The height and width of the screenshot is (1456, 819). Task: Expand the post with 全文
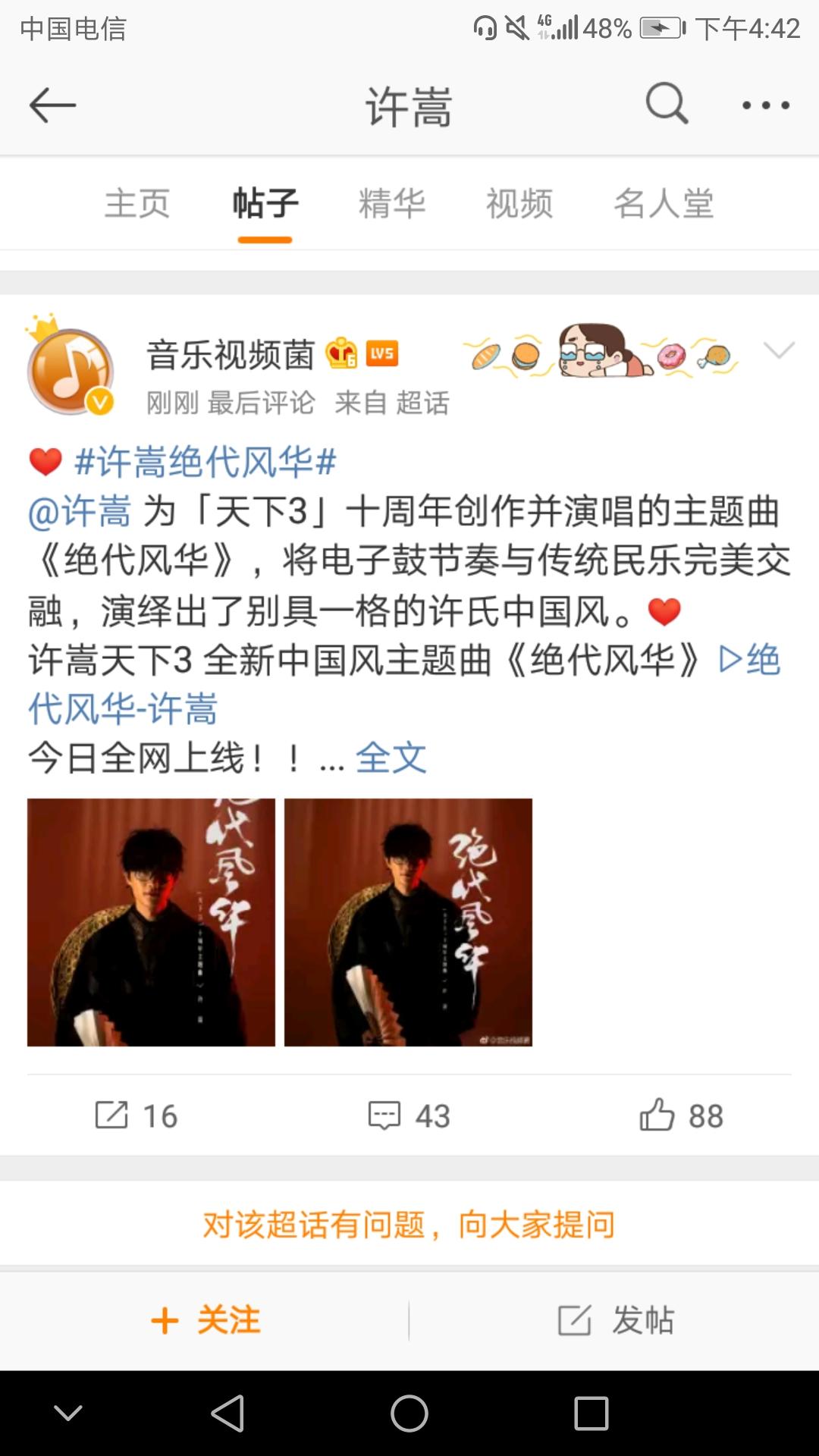tap(391, 758)
